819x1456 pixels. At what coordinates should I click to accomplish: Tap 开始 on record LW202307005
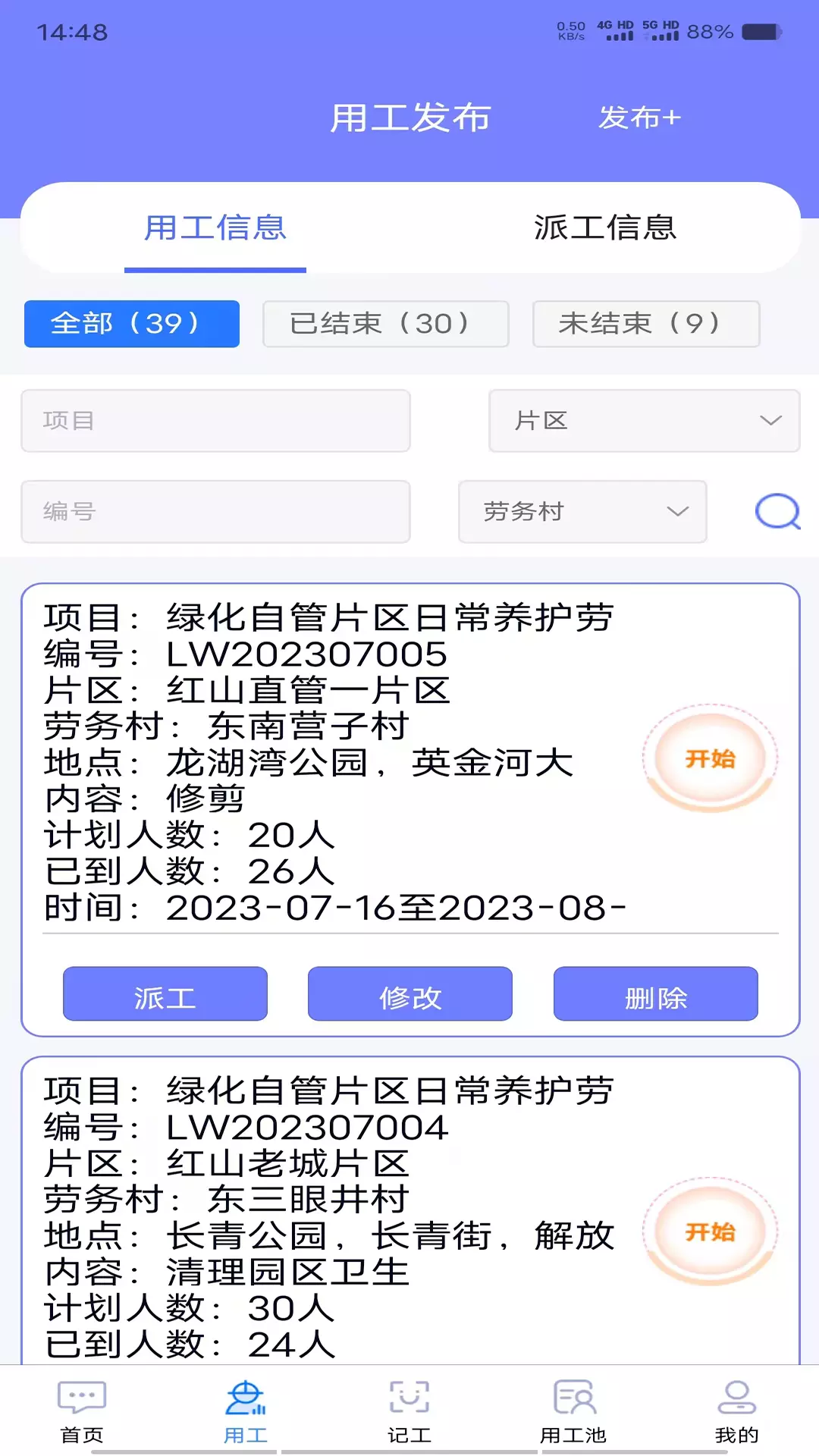[711, 758]
